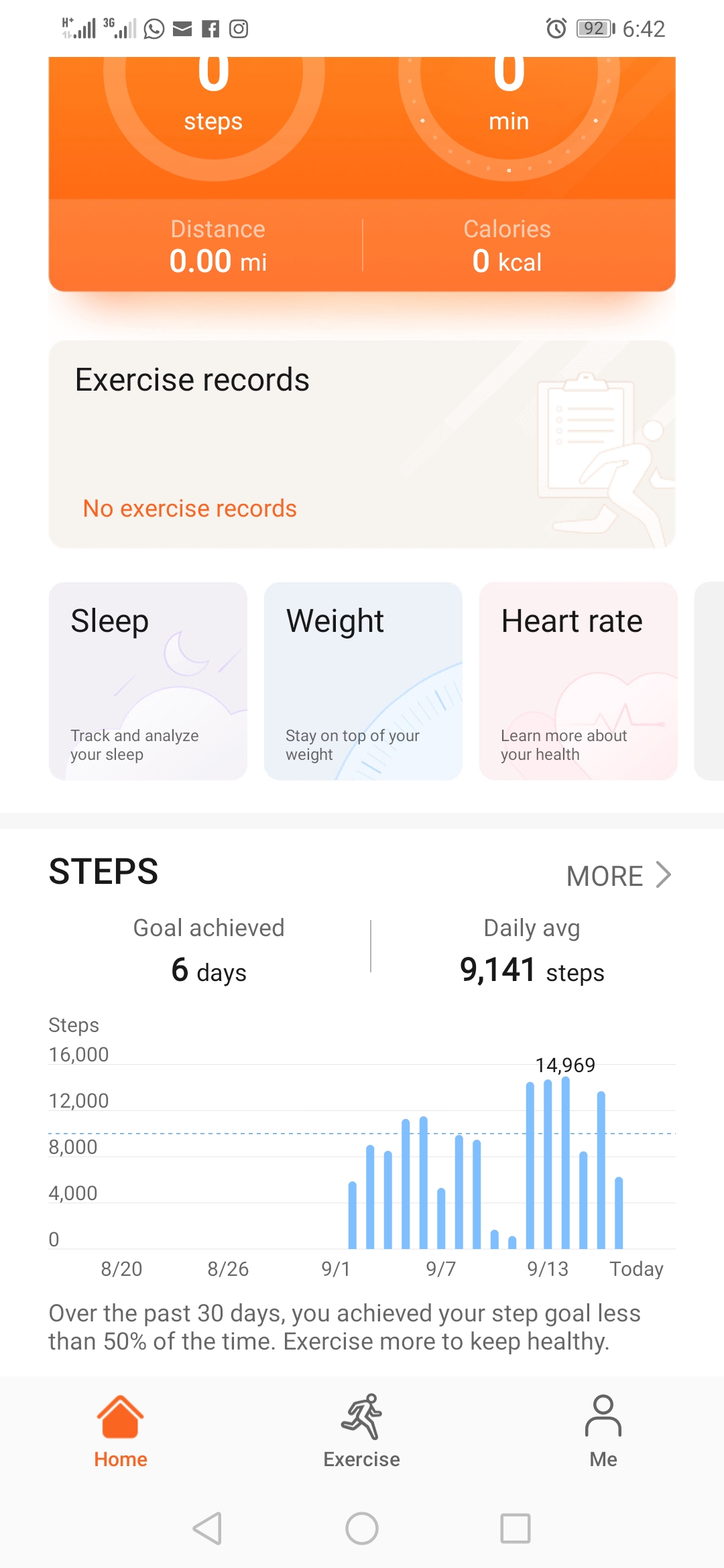Open the Weight card
The image size is (724, 1568).
363,681
